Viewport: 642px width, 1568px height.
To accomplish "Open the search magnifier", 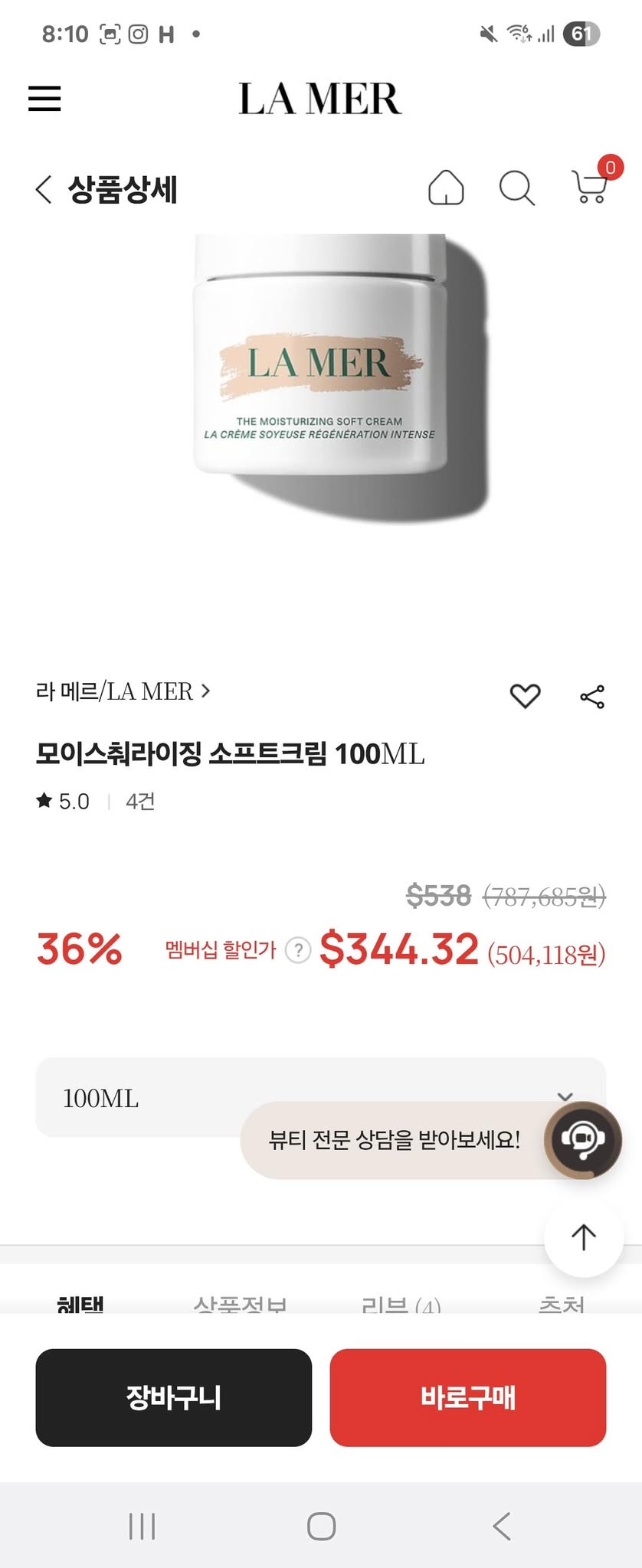I will click(x=516, y=188).
